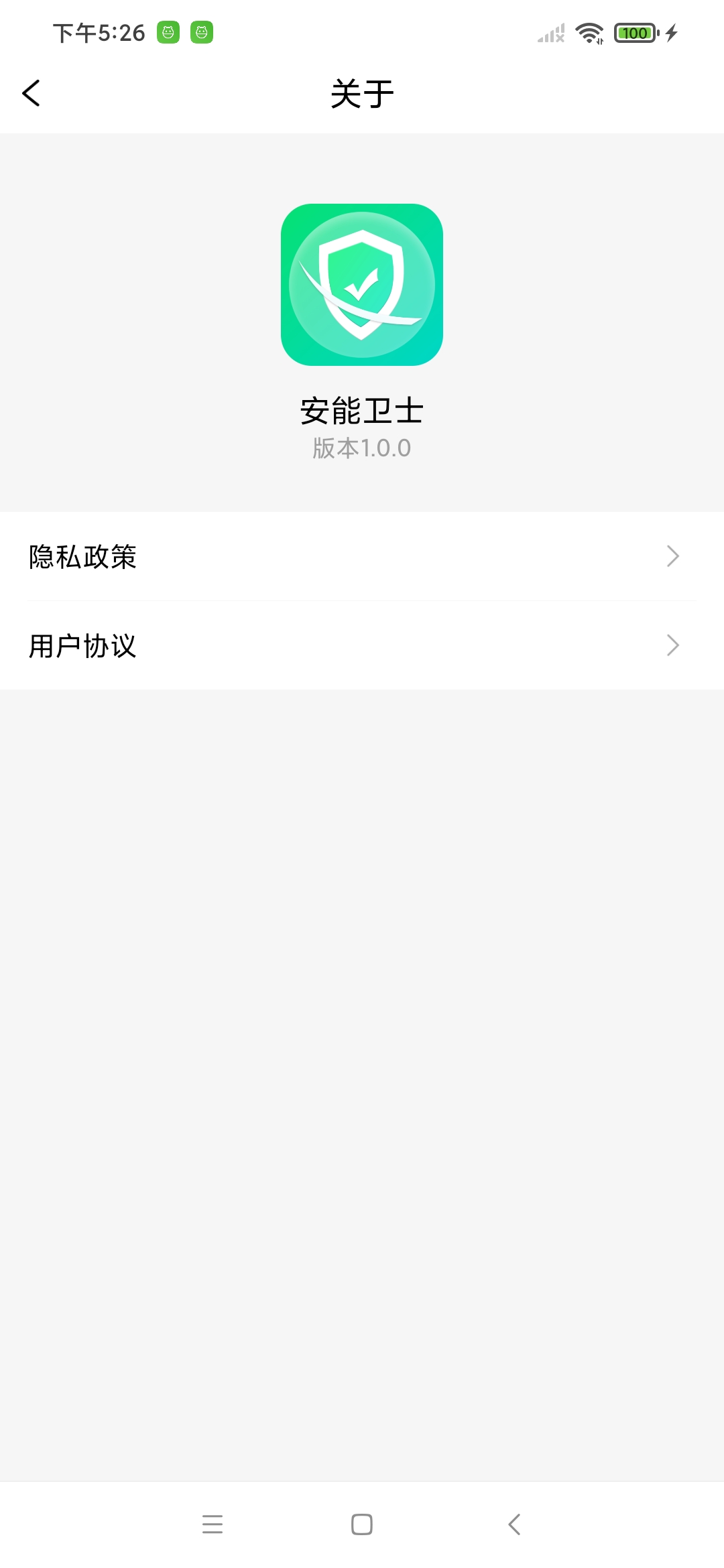Select the 关于 page title
724x1568 pixels.
(362, 94)
